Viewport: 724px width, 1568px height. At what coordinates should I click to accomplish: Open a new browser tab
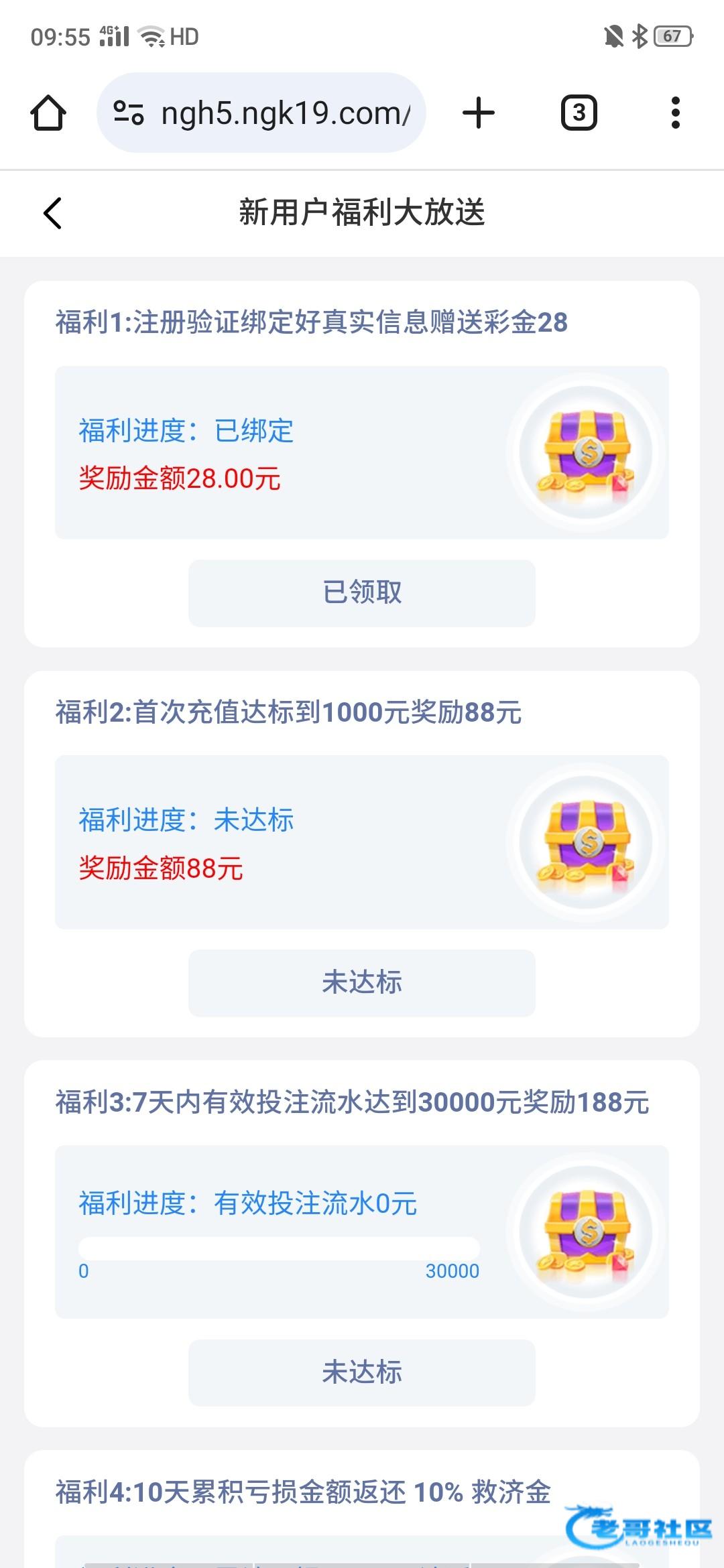pos(479,113)
